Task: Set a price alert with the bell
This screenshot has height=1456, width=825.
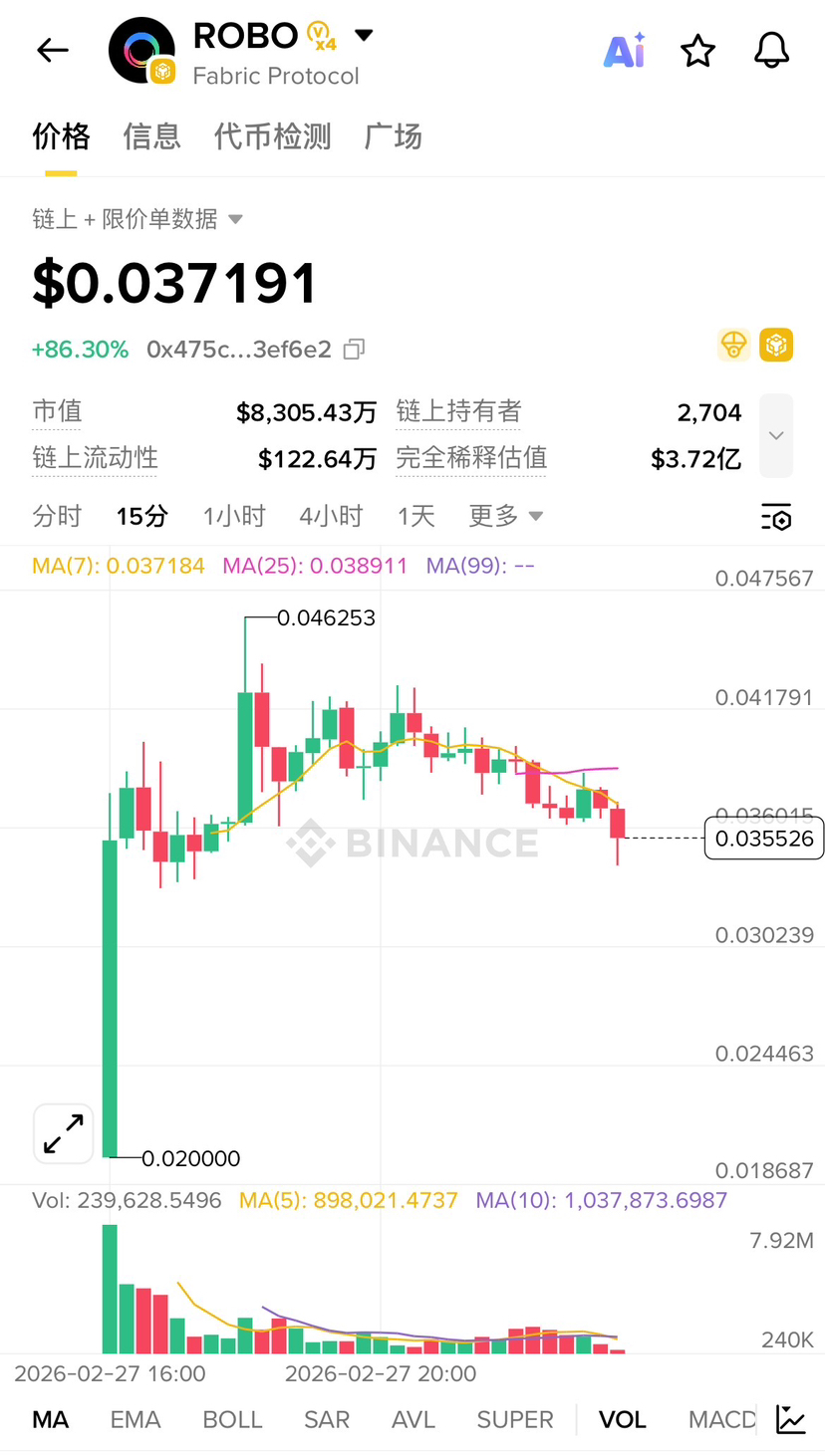Action: point(771,50)
